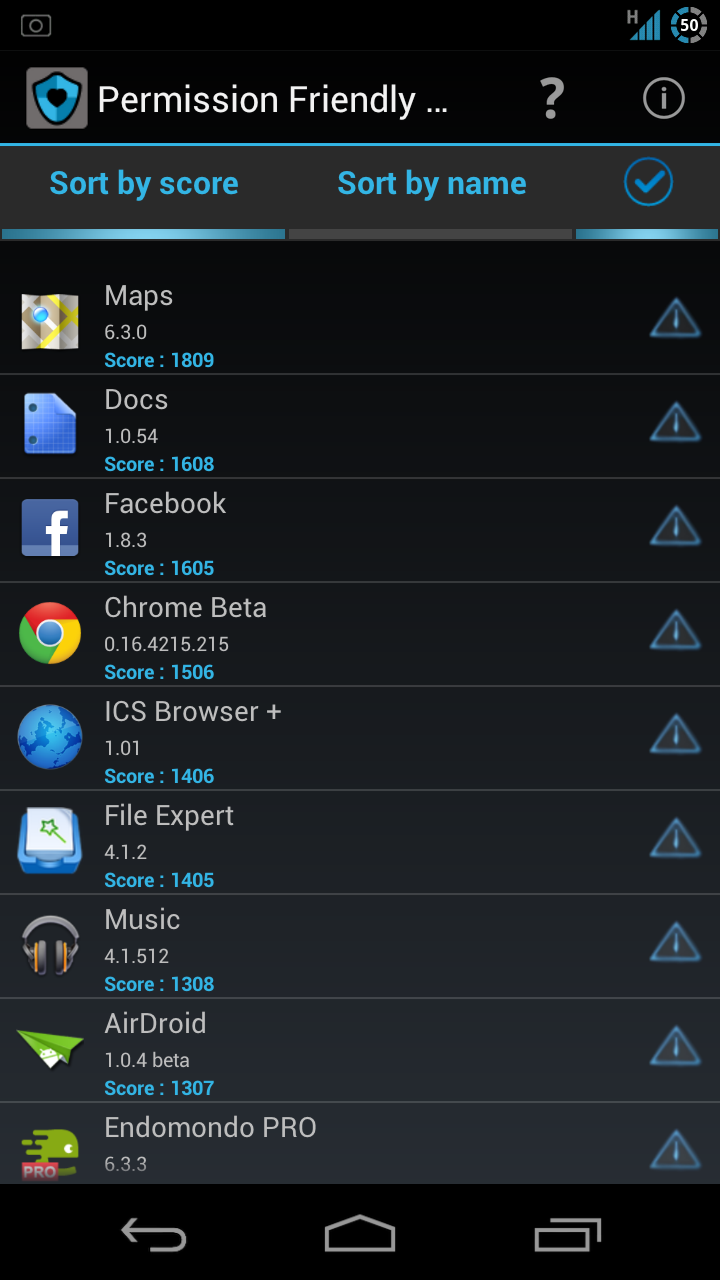
Task: Open the Maps app entry
Action: click(360, 323)
